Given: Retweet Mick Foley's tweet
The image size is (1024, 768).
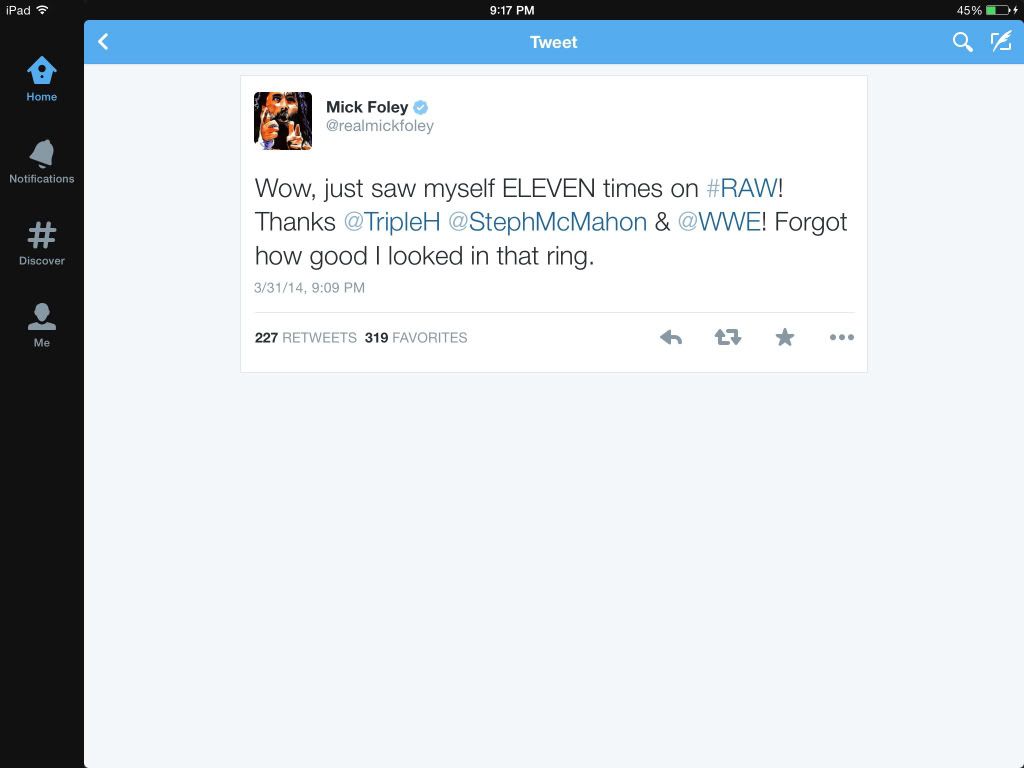Looking at the screenshot, I should click(x=728, y=338).
